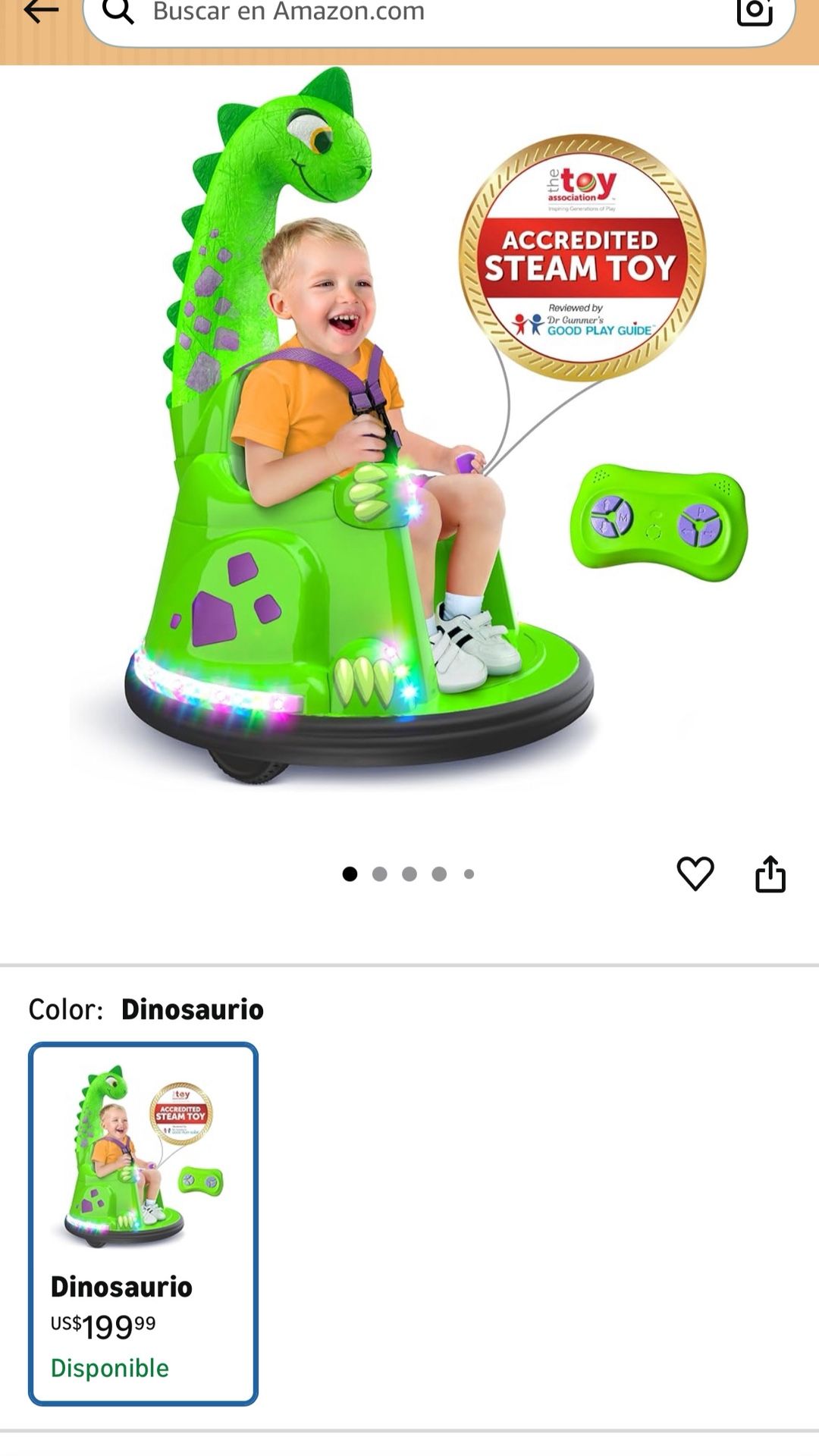
Task: Open the camera search icon
Action: pyautogui.click(x=755, y=11)
